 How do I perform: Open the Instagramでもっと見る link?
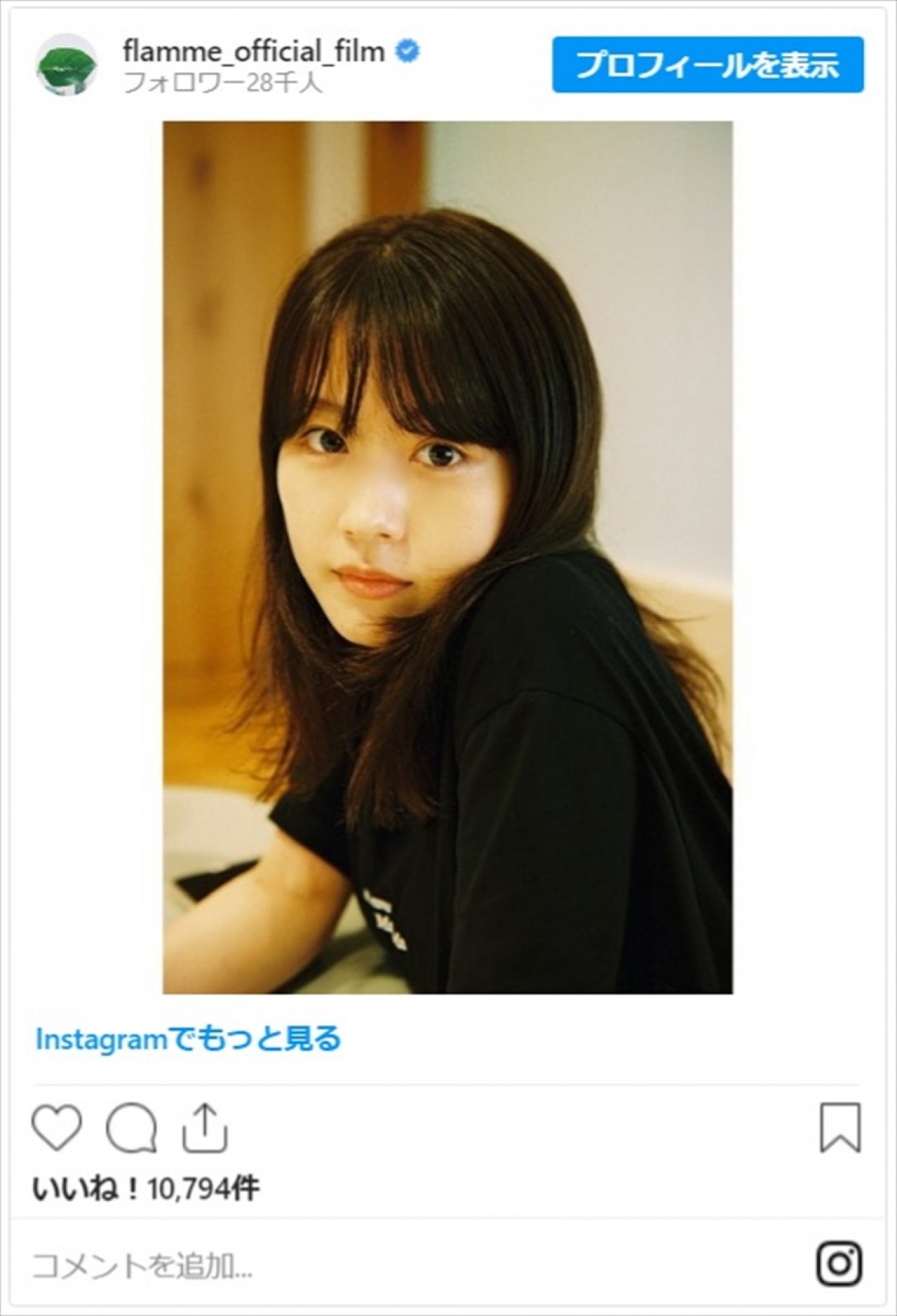(188, 1039)
